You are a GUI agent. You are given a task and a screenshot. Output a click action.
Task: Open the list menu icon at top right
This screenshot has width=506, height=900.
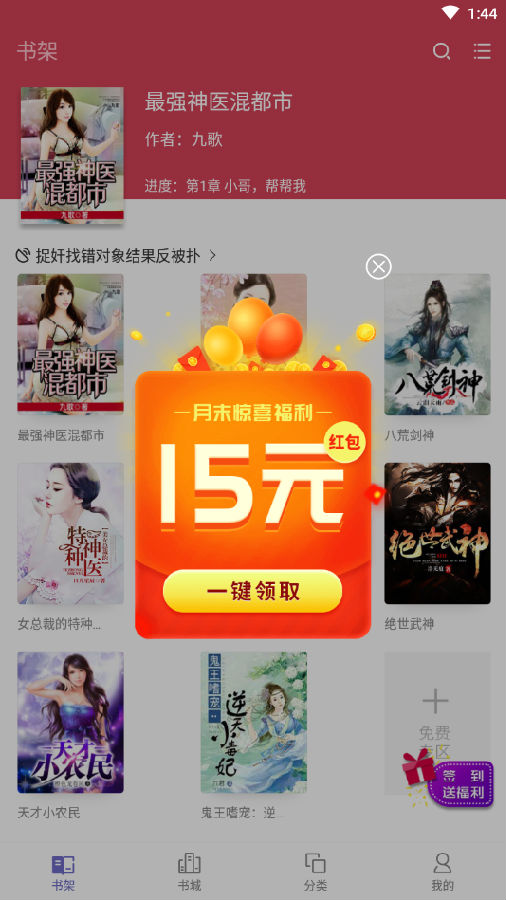[x=482, y=52]
